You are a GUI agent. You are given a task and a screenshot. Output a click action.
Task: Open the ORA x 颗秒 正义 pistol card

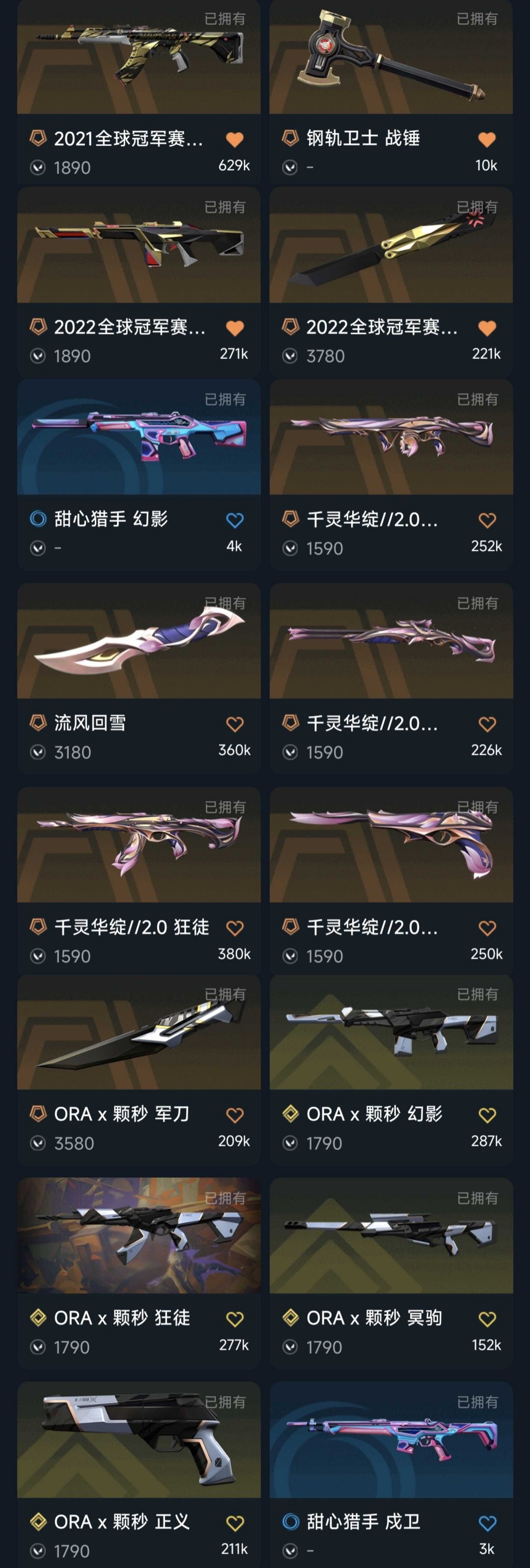click(139, 1474)
